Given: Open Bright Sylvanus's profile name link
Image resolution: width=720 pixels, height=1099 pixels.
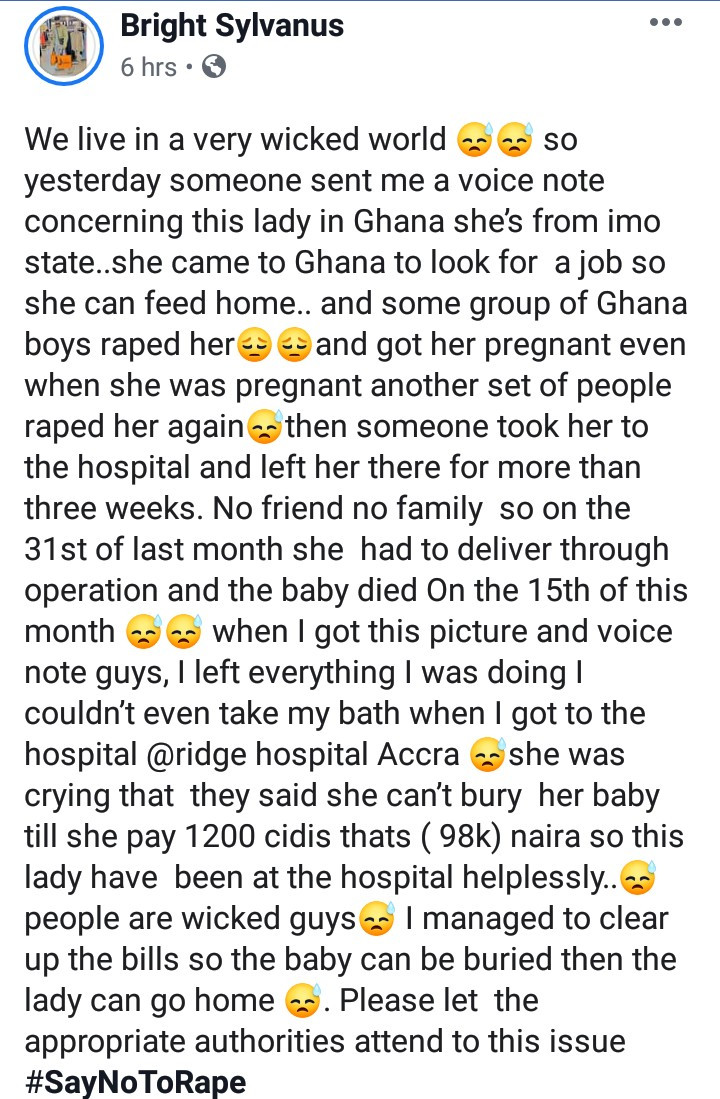Looking at the screenshot, I should click(232, 26).
